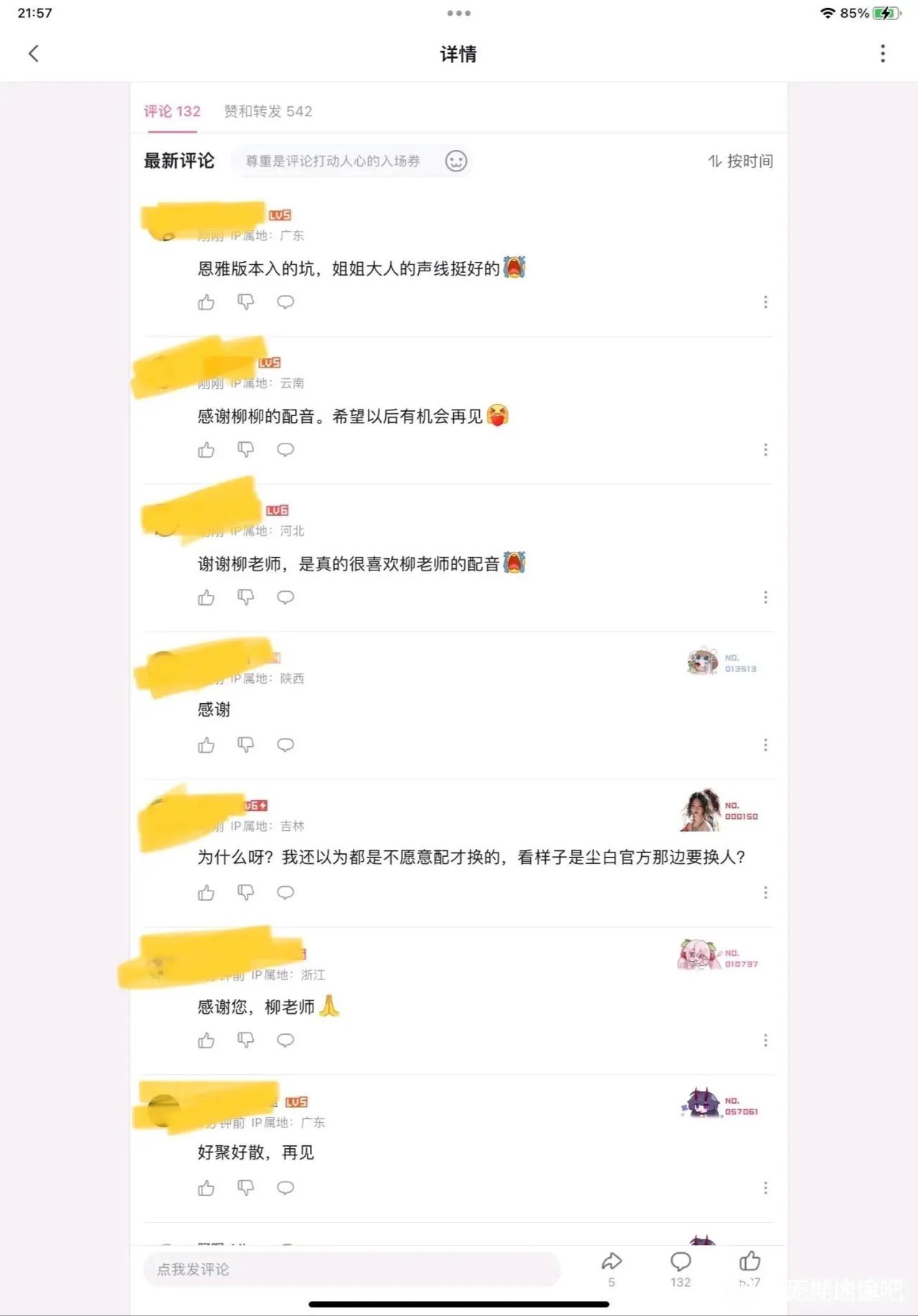
Task: Open more options for the 感谢 comment
Action: (765, 745)
